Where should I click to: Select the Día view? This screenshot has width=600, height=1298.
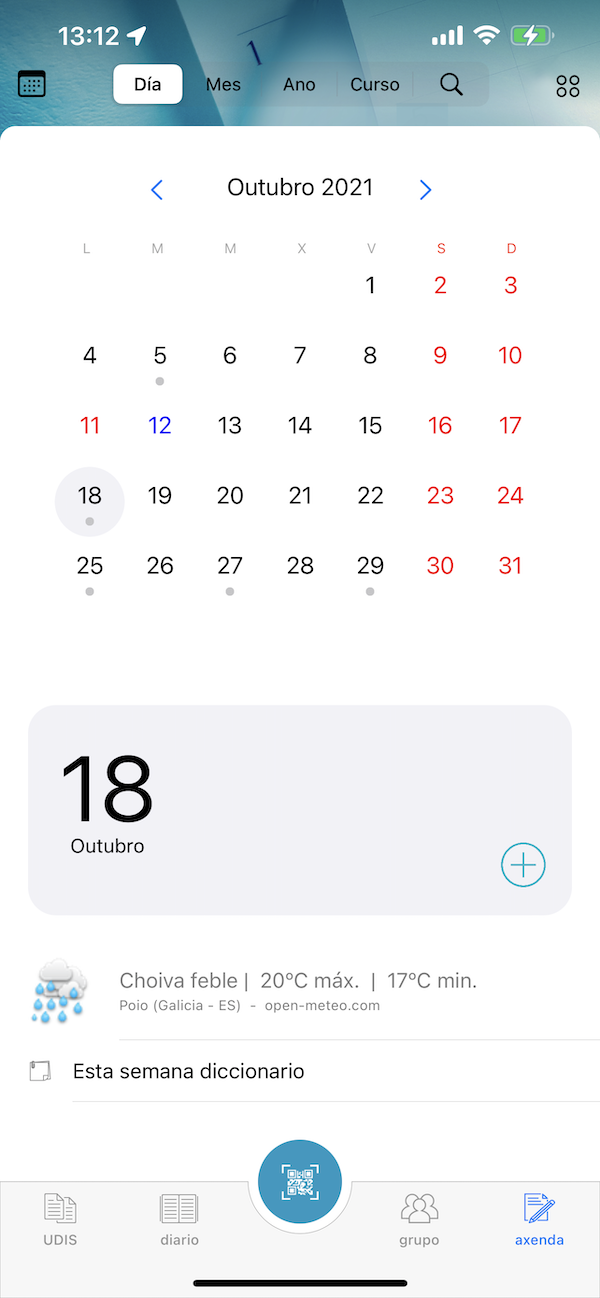[148, 85]
